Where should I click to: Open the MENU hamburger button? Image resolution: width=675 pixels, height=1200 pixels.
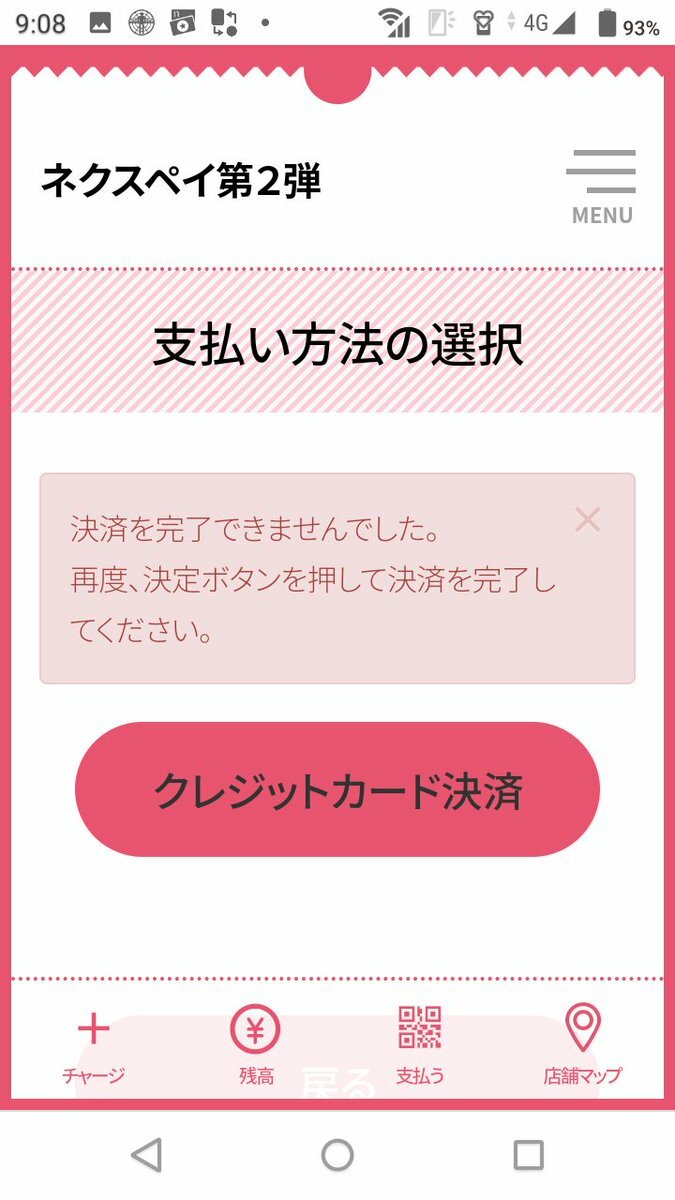601,186
